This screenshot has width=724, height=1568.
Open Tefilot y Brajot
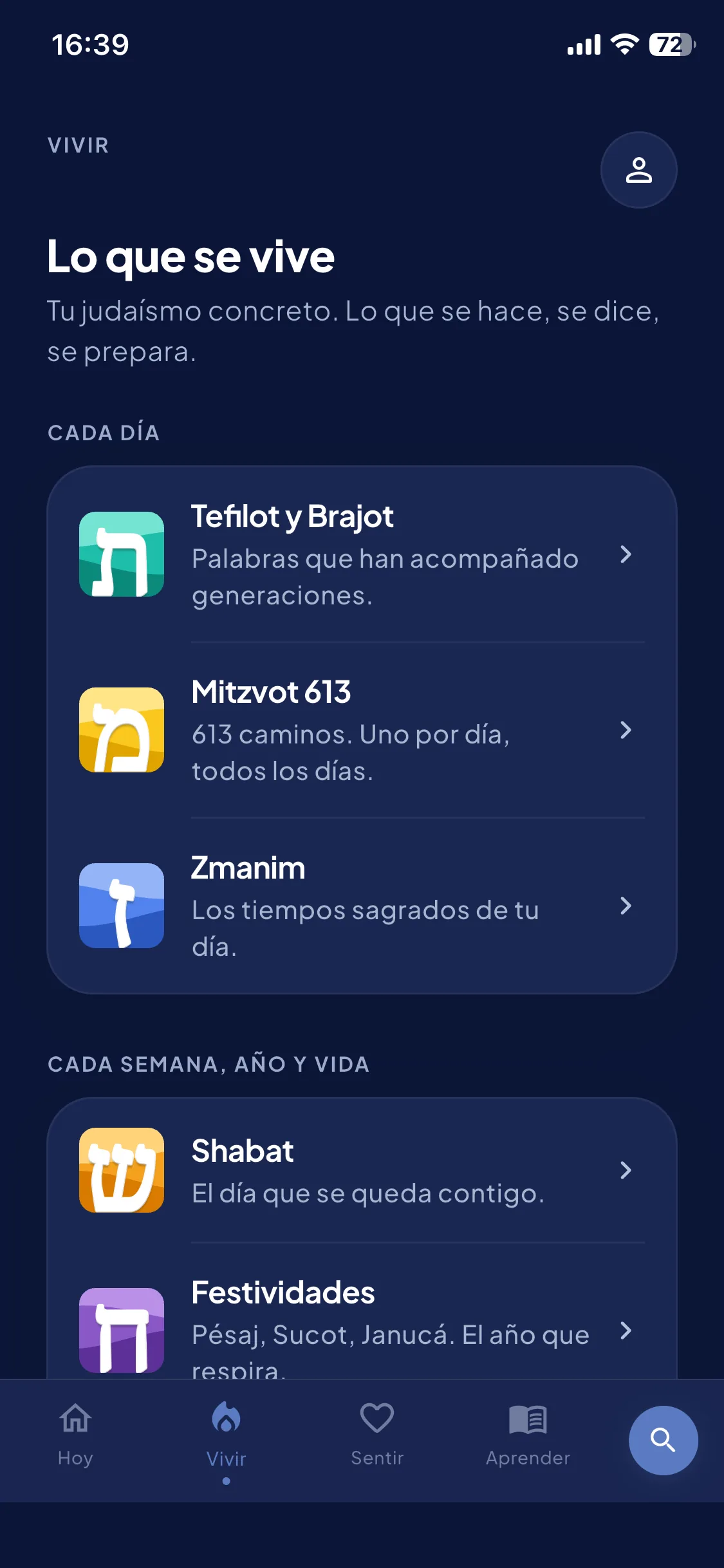click(362, 554)
